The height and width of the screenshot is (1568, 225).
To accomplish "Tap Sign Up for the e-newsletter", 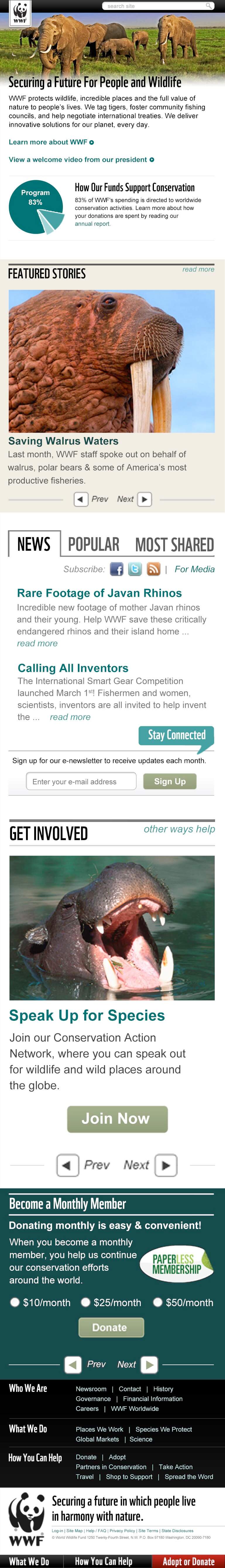I will pos(169,782).
